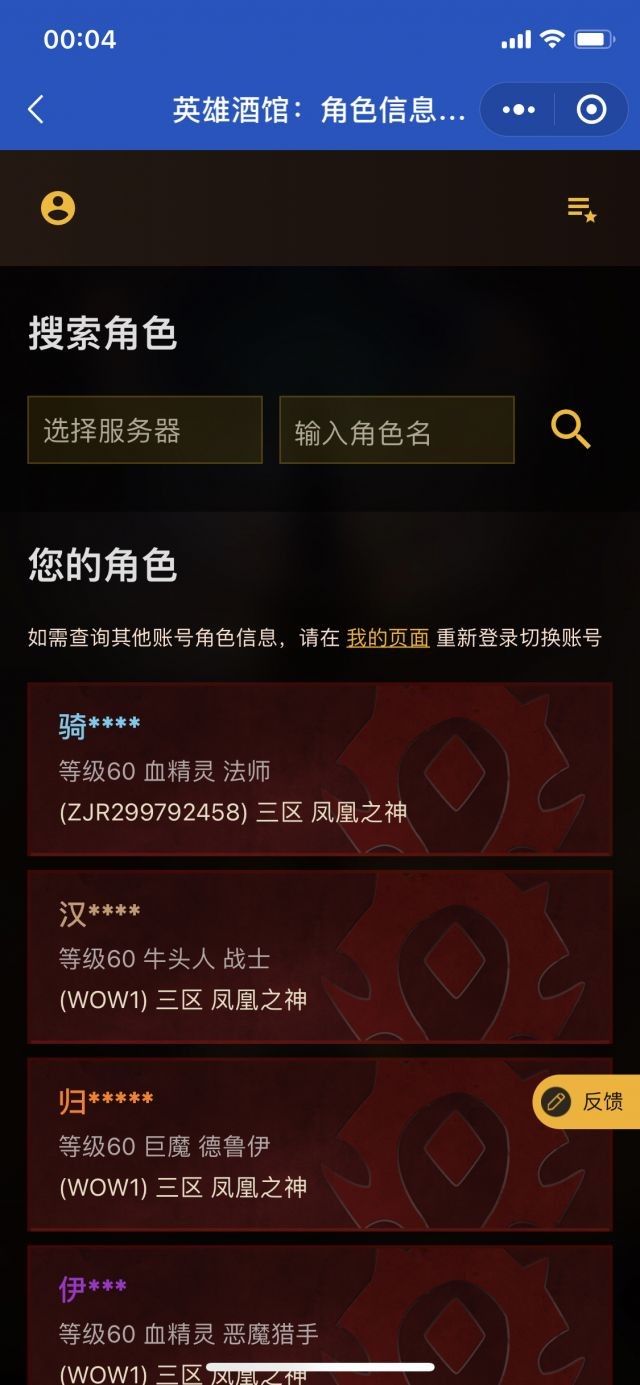Go back using the top-left arrow

(36, 109)
